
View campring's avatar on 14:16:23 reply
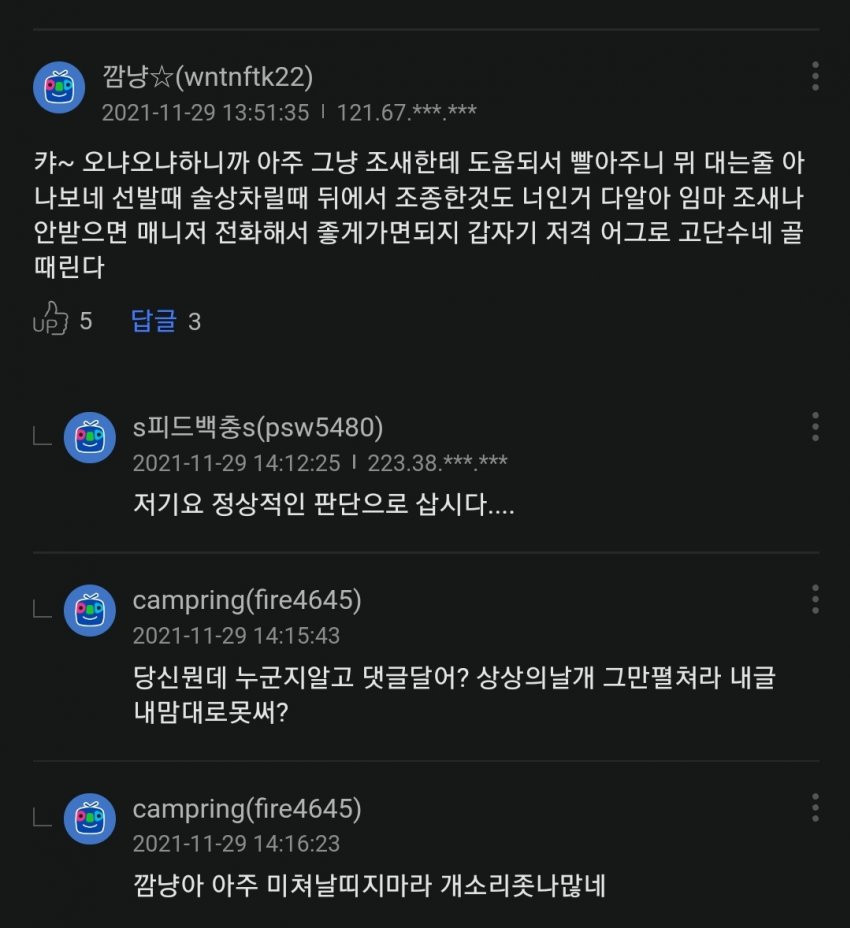(90, 818)
